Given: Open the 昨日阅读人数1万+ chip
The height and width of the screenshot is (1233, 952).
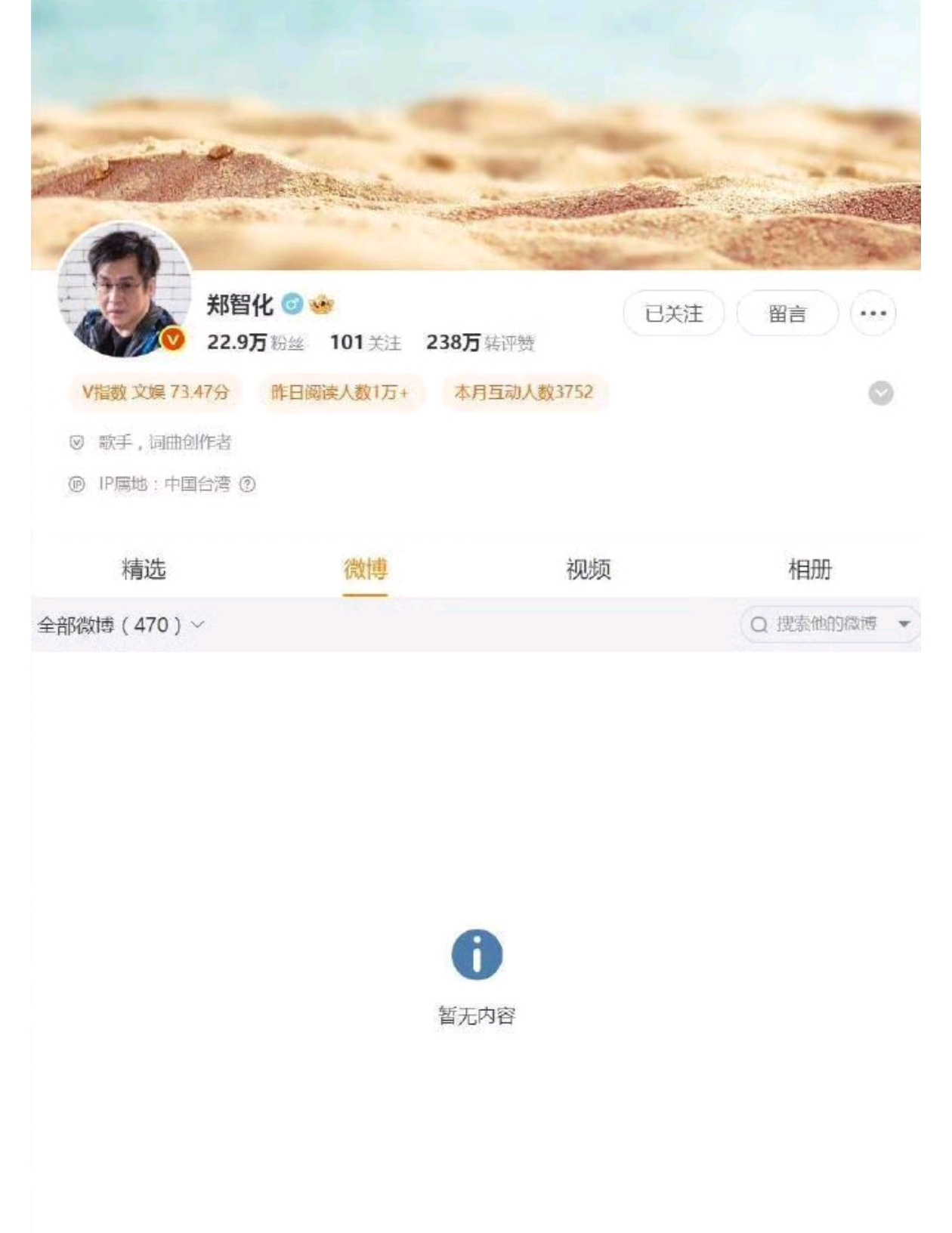Looking at the screenshot, I should (x=340, y=392).
